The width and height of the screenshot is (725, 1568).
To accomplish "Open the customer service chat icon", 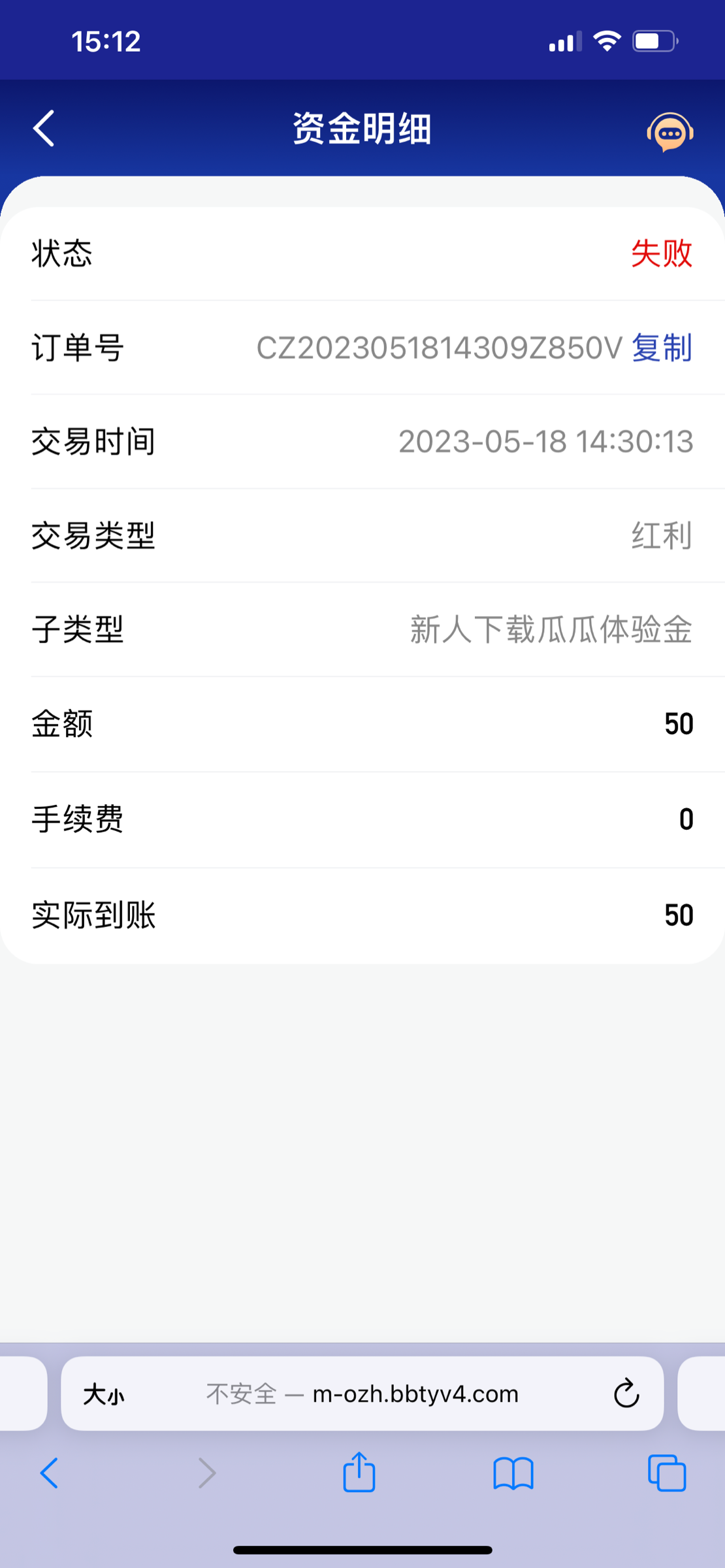I will (x=669, y=133).
